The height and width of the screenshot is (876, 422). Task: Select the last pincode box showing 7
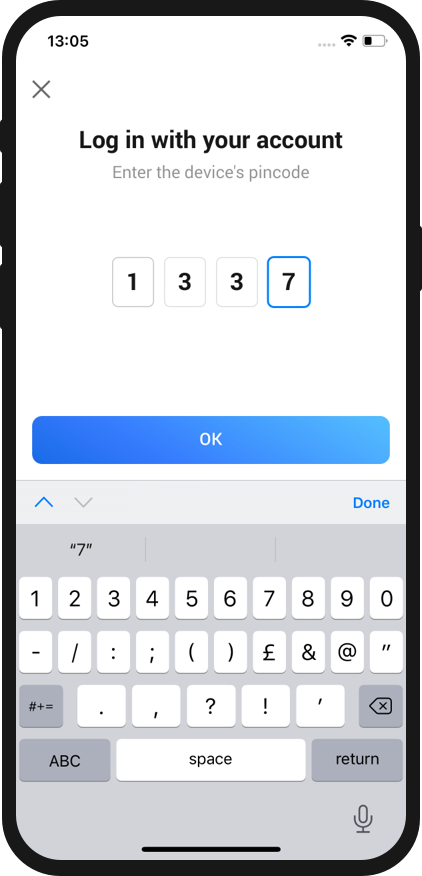pyautogui.click(x=288, y=282)
